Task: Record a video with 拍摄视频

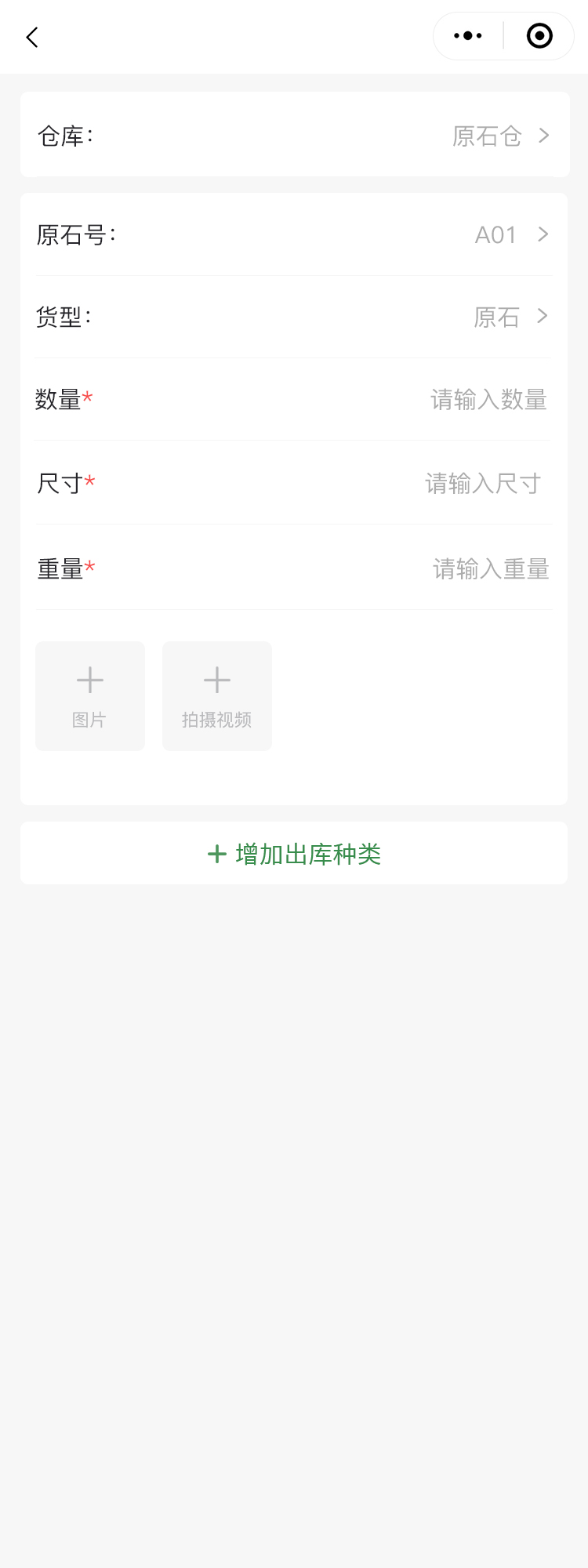Action: [217, 695]
